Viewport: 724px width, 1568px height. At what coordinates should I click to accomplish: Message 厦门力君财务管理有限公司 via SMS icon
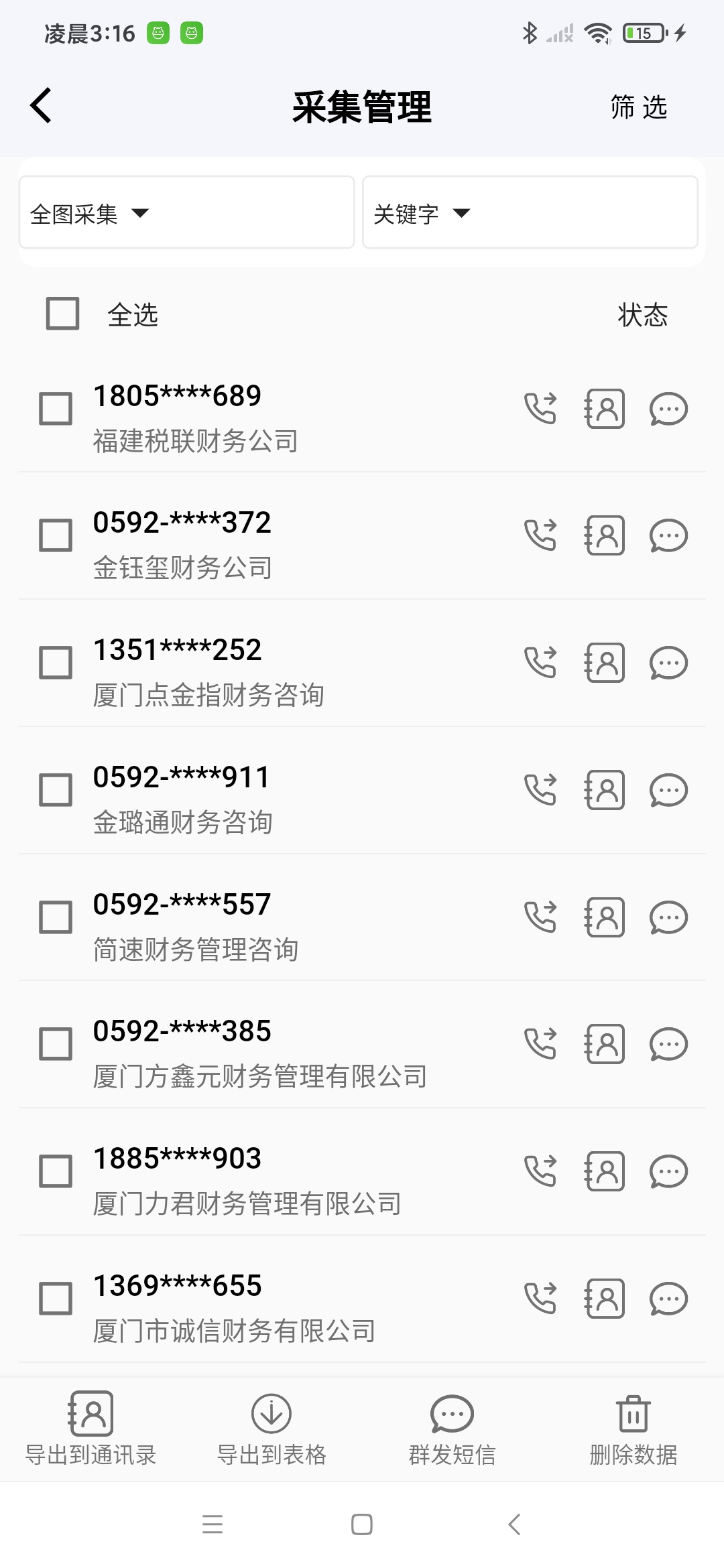(668, 1171)
